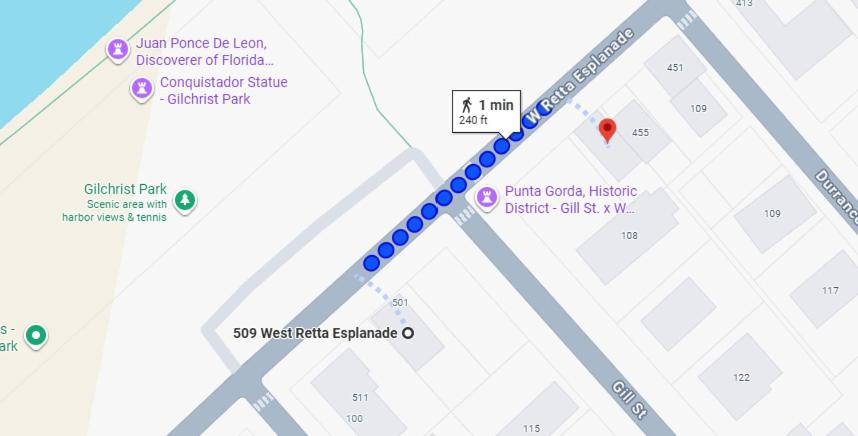Select the red destination pin
The width and height of the screenshot is (858, 436).
(x=607, y=130)
